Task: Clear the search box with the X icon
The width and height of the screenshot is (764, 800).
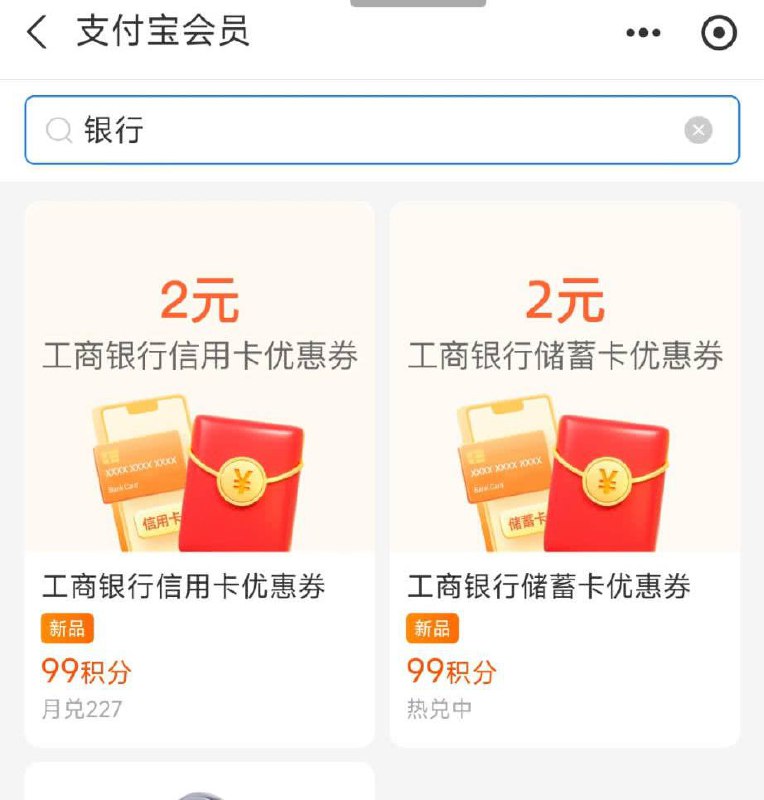Action: (698, 130)
